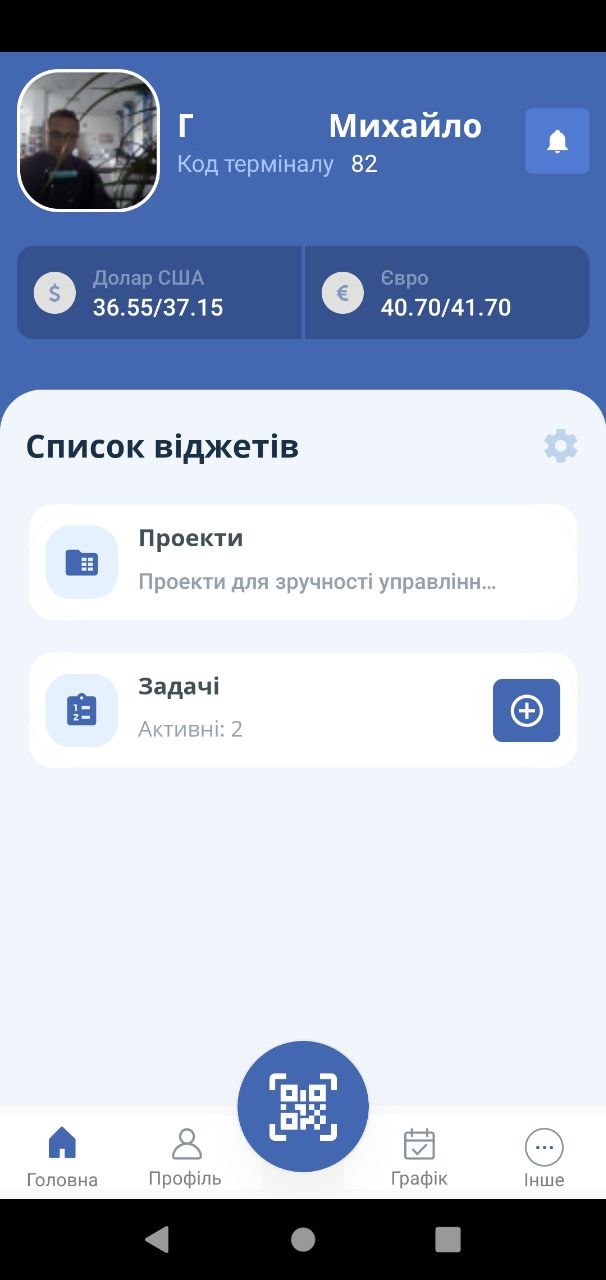View Євро exchange rate
The image size is (606, 1280).
pyautogui.click(x=447, y=293)
